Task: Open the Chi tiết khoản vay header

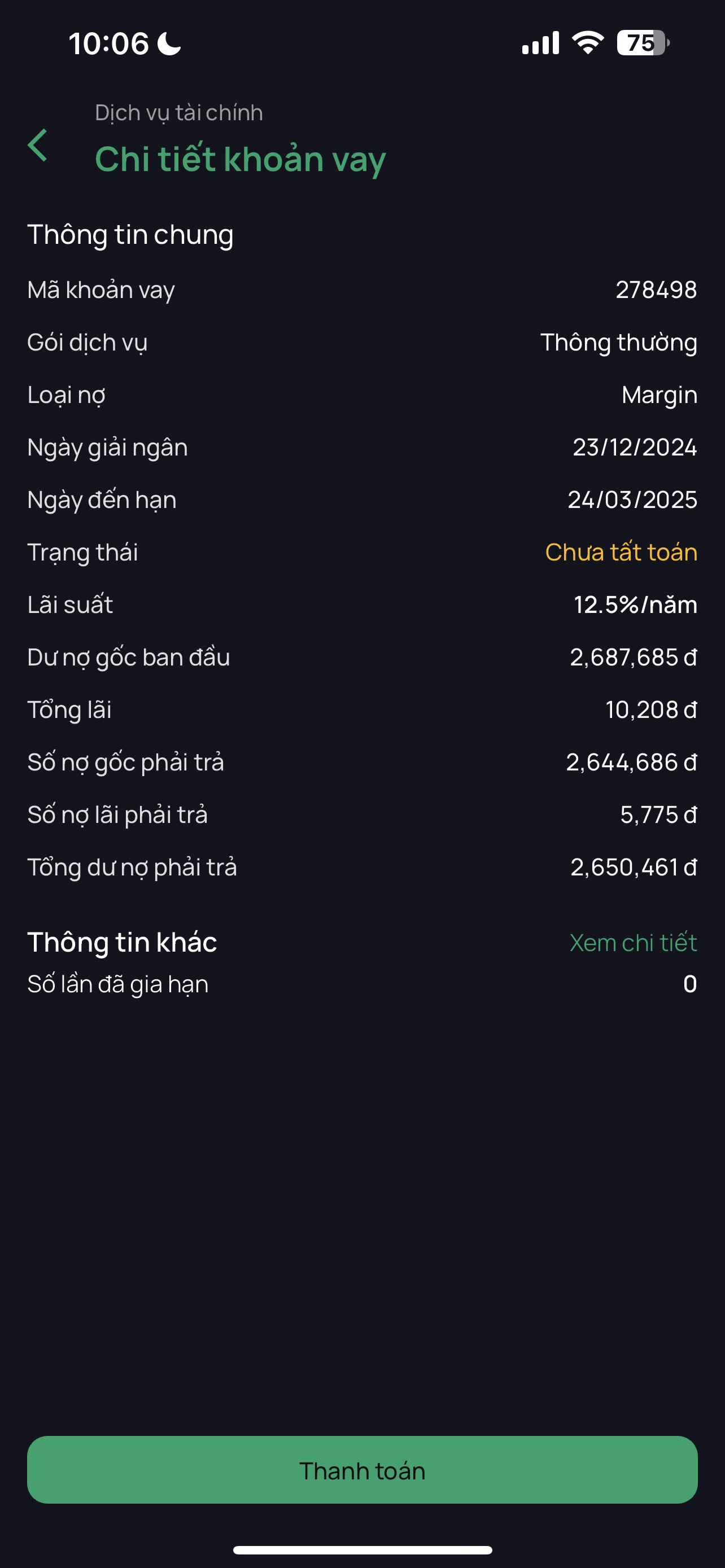Action: (x=241, y=158)
